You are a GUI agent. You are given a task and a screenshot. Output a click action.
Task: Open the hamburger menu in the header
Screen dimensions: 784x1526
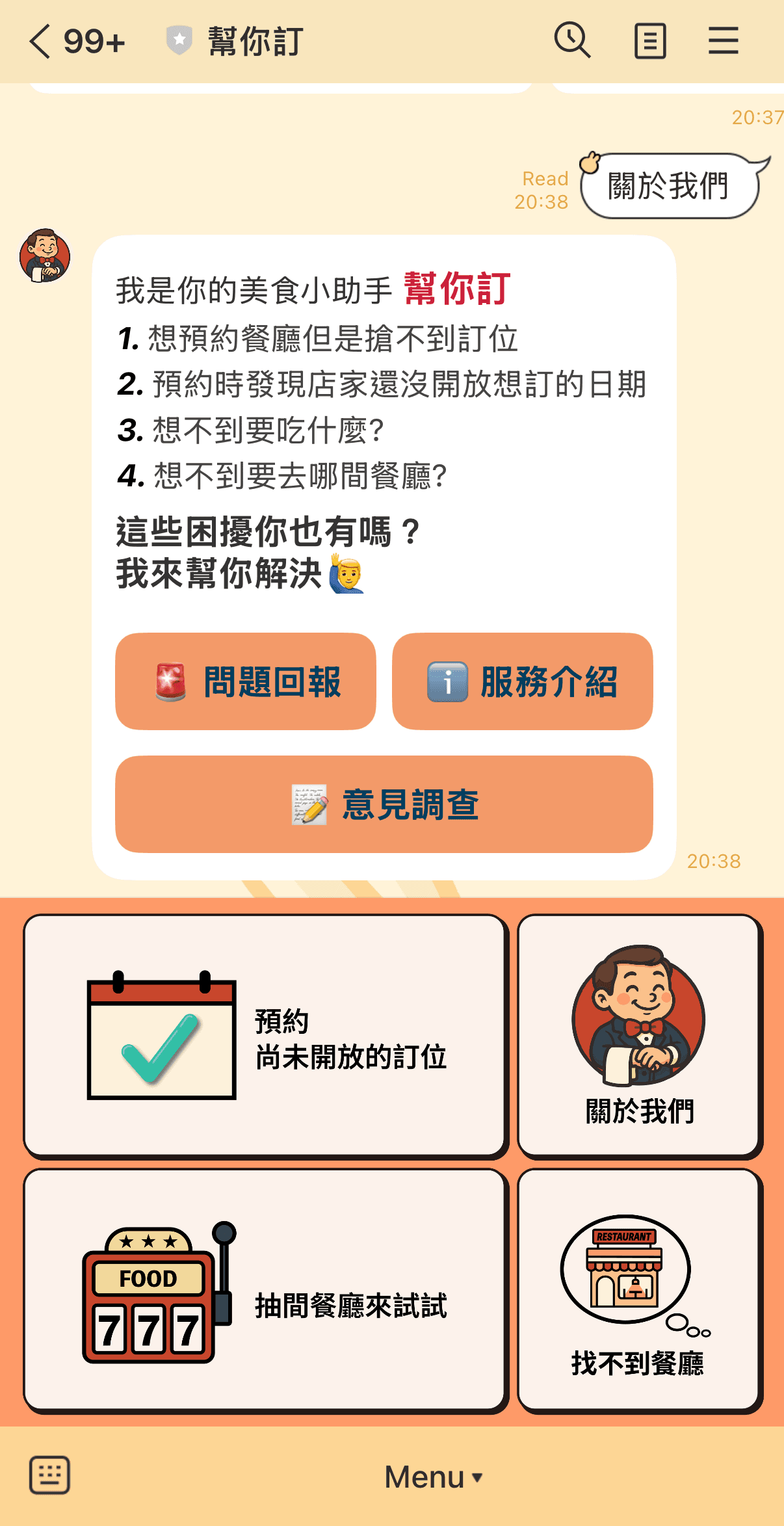[x=723, y=41]
